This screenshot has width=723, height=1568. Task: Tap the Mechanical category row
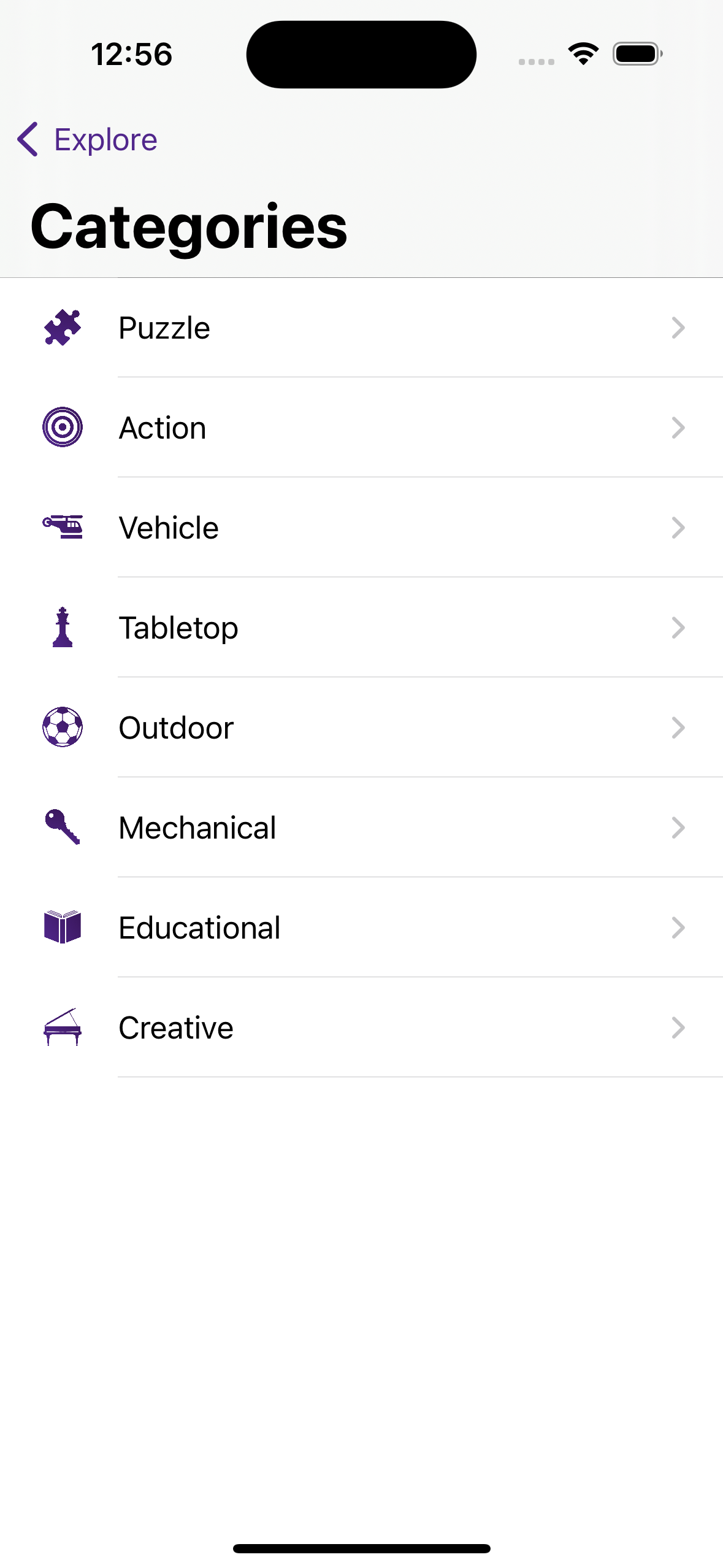click(361, 828)
